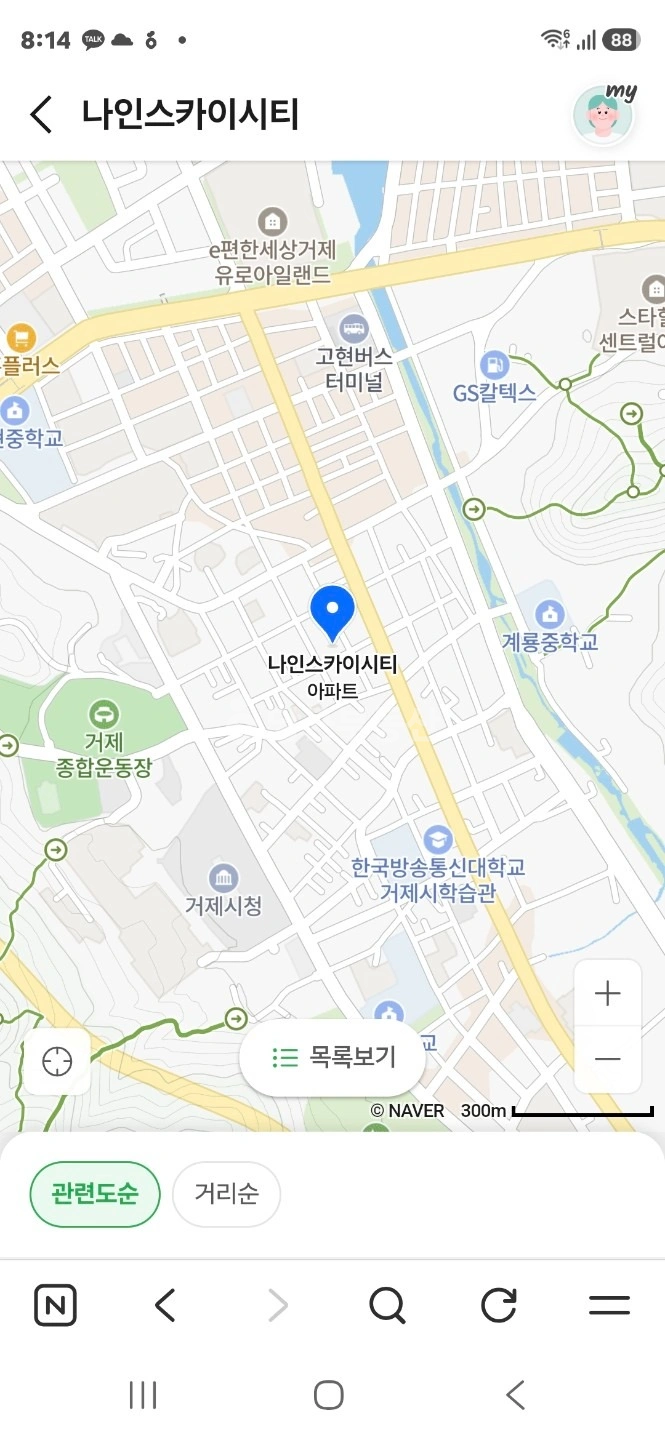
Task: Open the system recent apps
Action: coord(143,1395)
